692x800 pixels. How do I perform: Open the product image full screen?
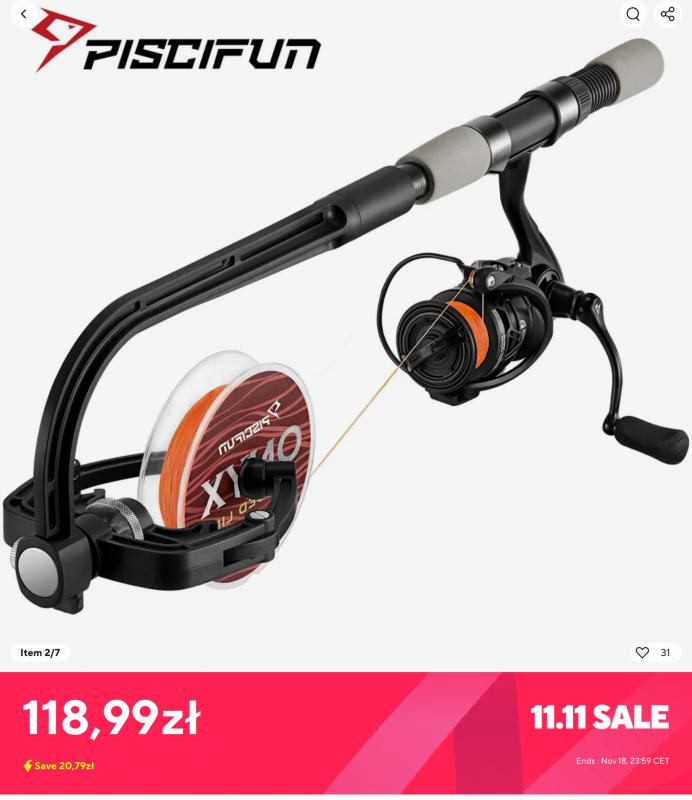346,340
